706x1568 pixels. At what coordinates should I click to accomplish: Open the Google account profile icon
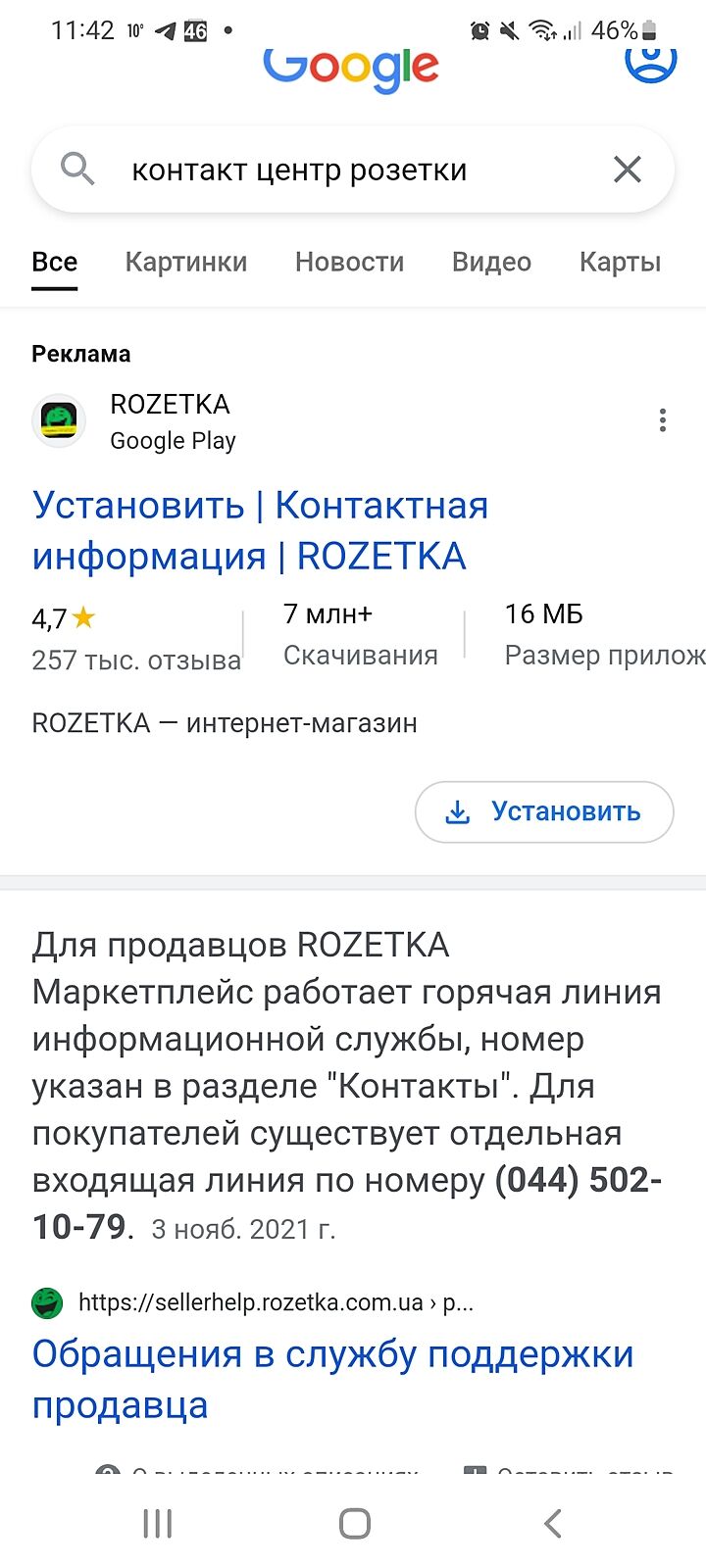tap(650, 61)
